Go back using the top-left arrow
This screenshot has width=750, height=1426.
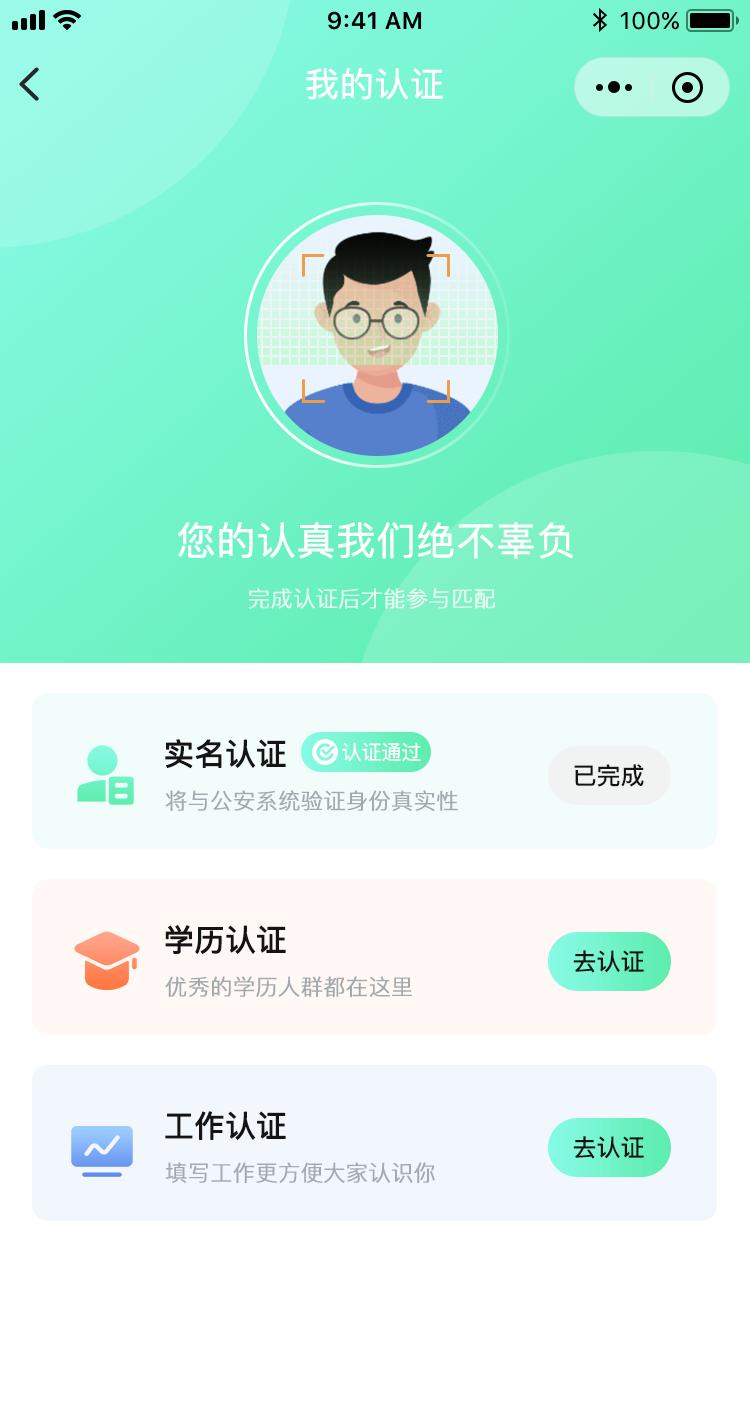(30, 85)
